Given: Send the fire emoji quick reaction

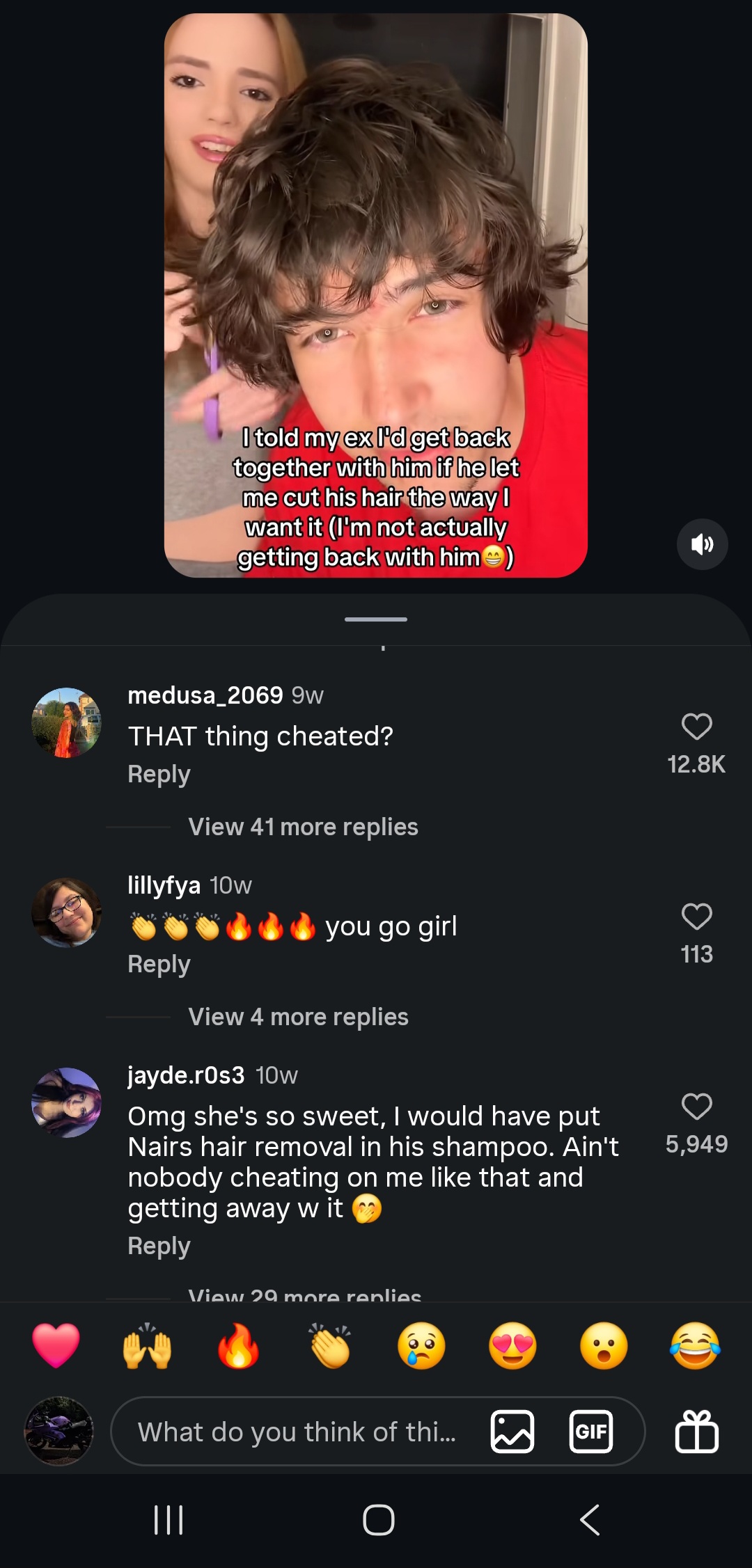Looking at the screenshot, I should [x=238, y=1345].
